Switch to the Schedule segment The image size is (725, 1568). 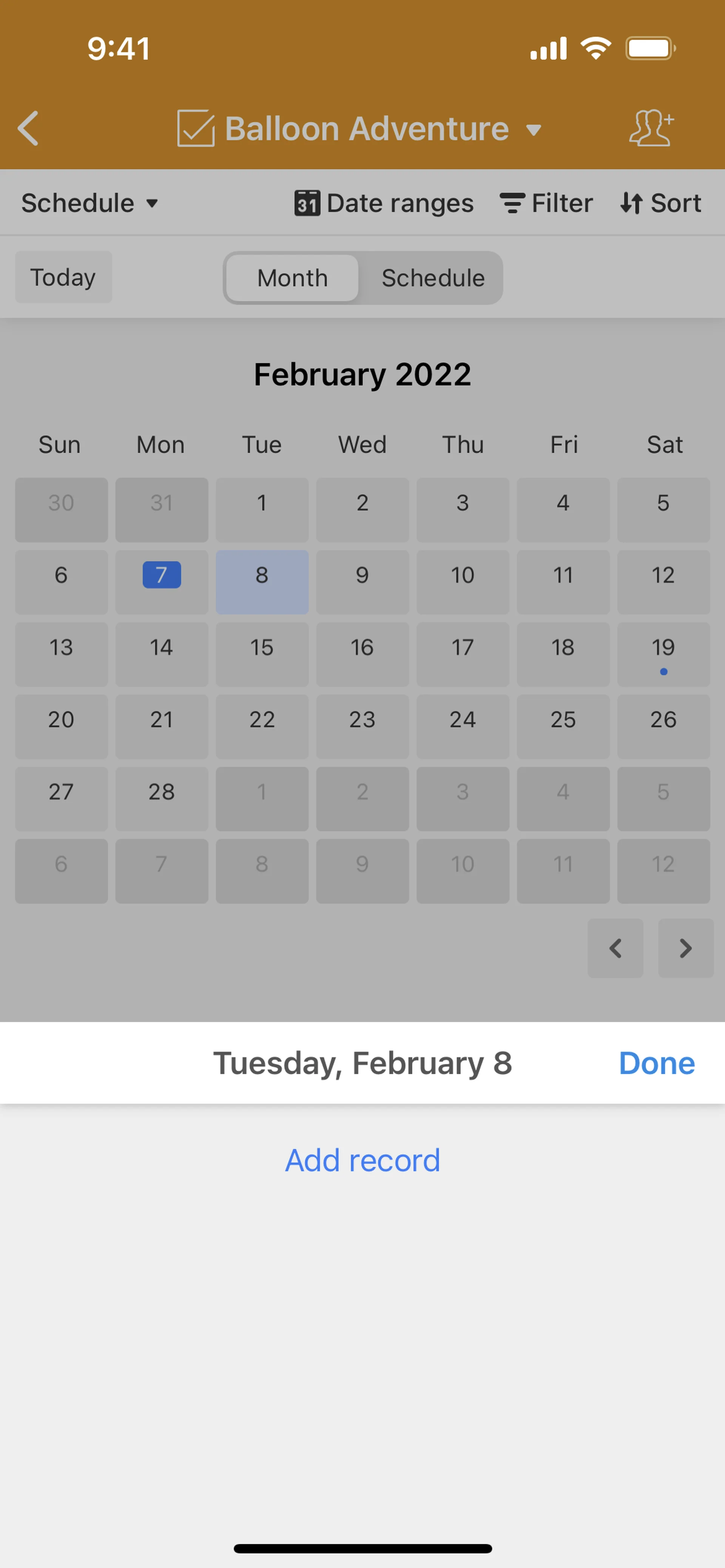coord(433,278)
